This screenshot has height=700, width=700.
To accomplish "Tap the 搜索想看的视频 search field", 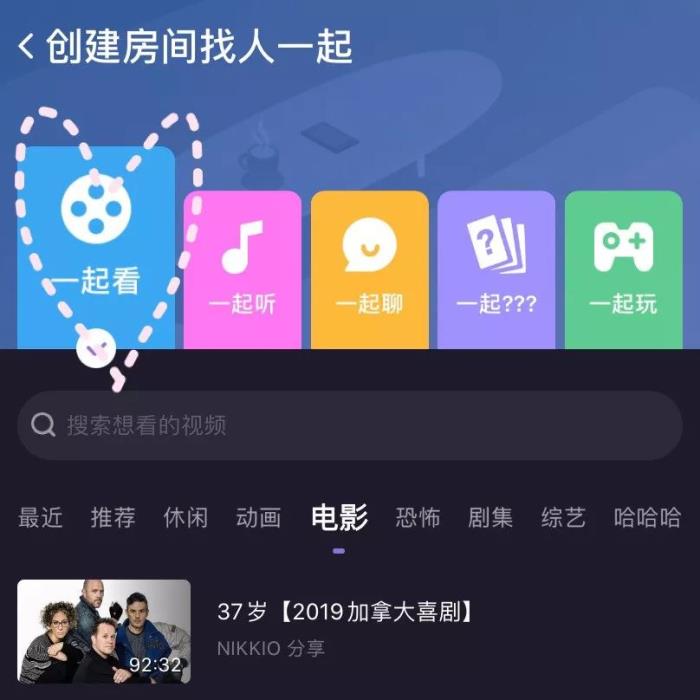I will 350,425.
